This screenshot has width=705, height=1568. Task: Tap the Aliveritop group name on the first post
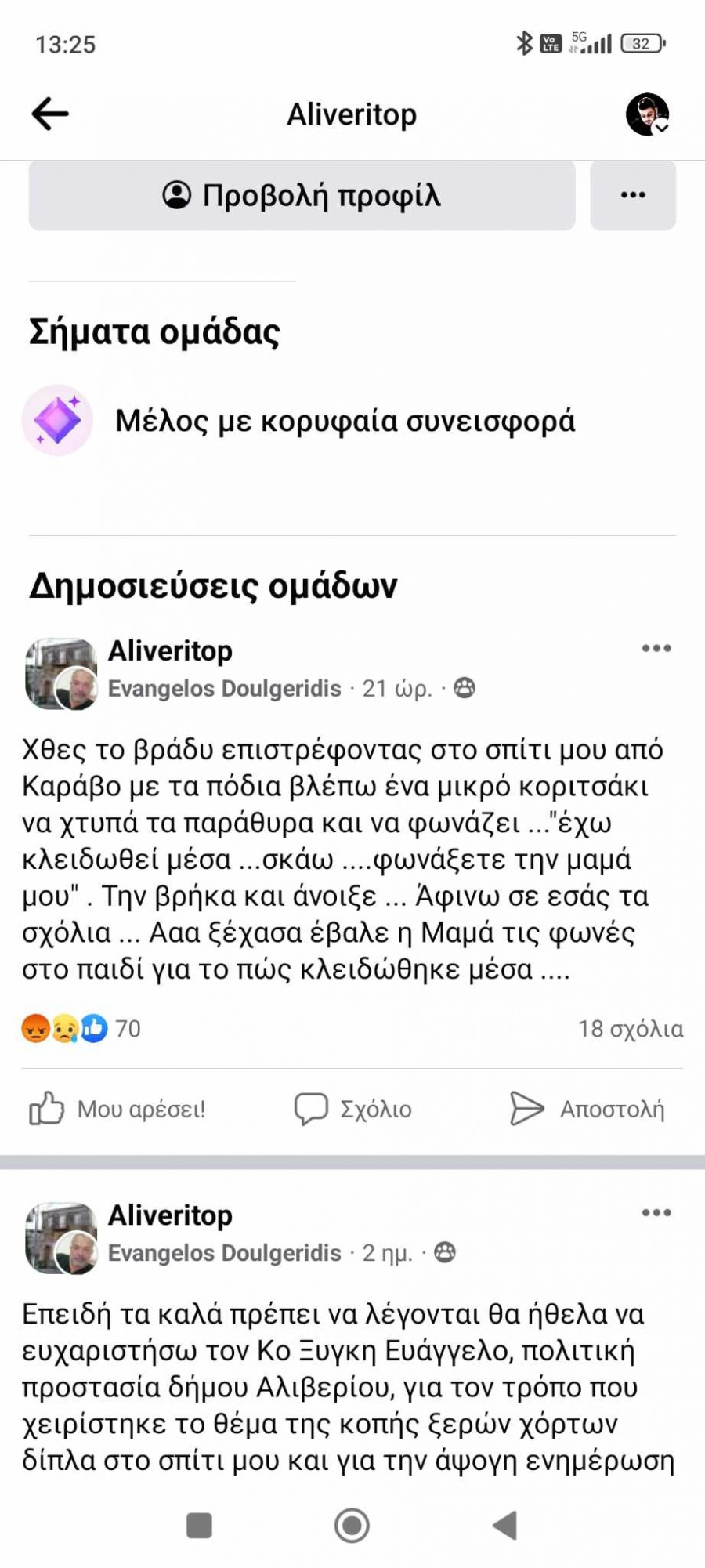(169, 650)
